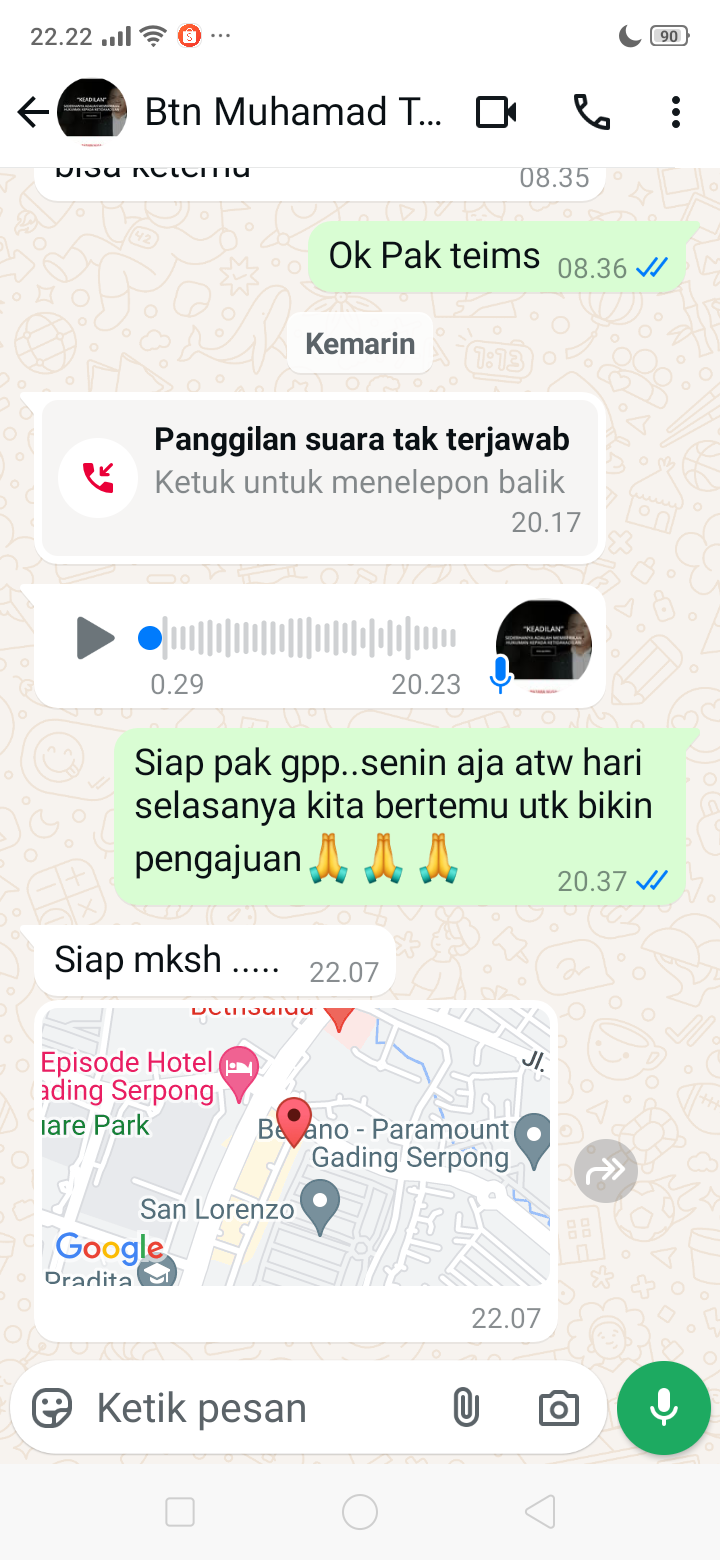Play the received voice message
The width and height of the screenshot is (720, 1560).
point(95,637)
